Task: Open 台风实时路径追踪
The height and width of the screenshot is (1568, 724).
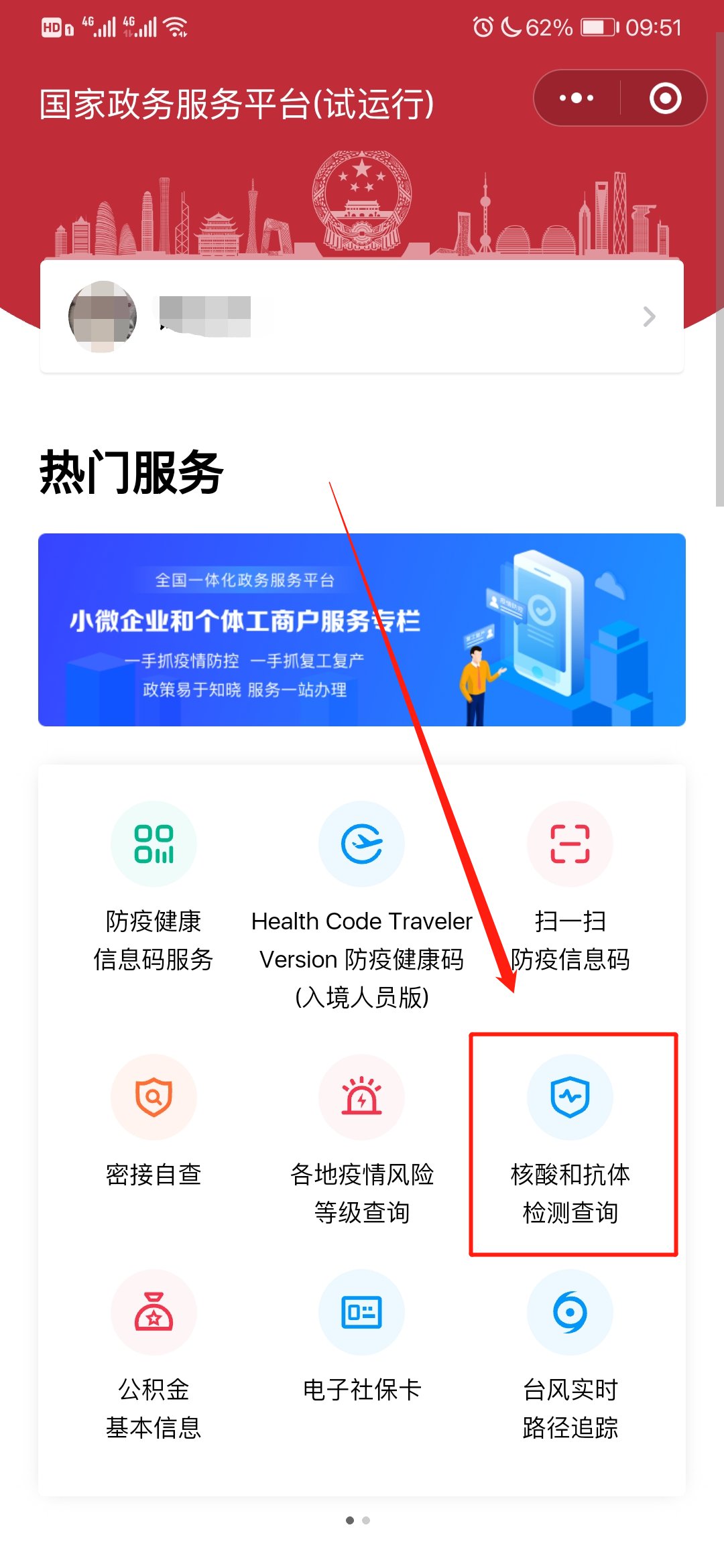Action: (570, 1354)
